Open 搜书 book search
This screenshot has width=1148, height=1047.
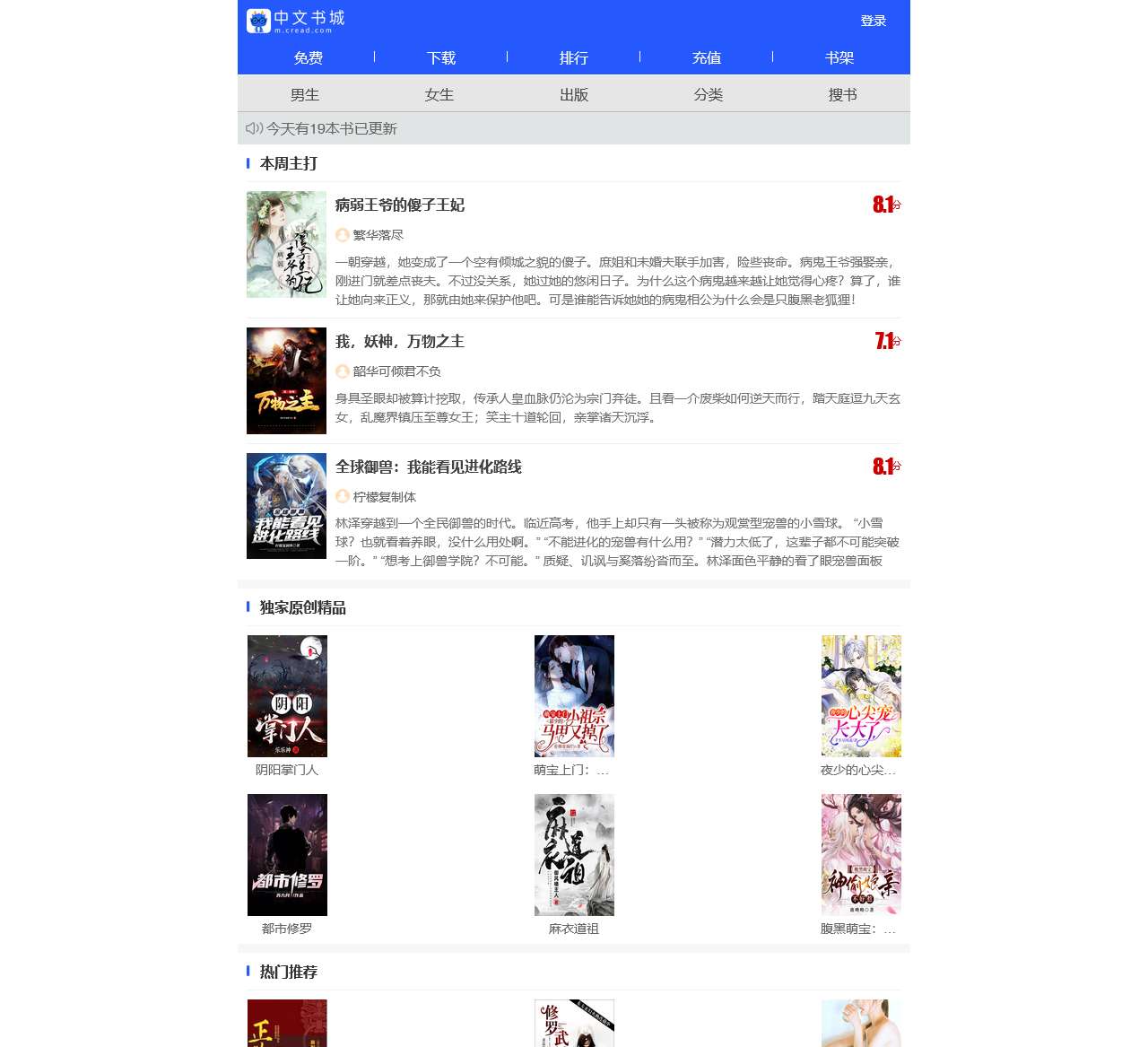843,94
